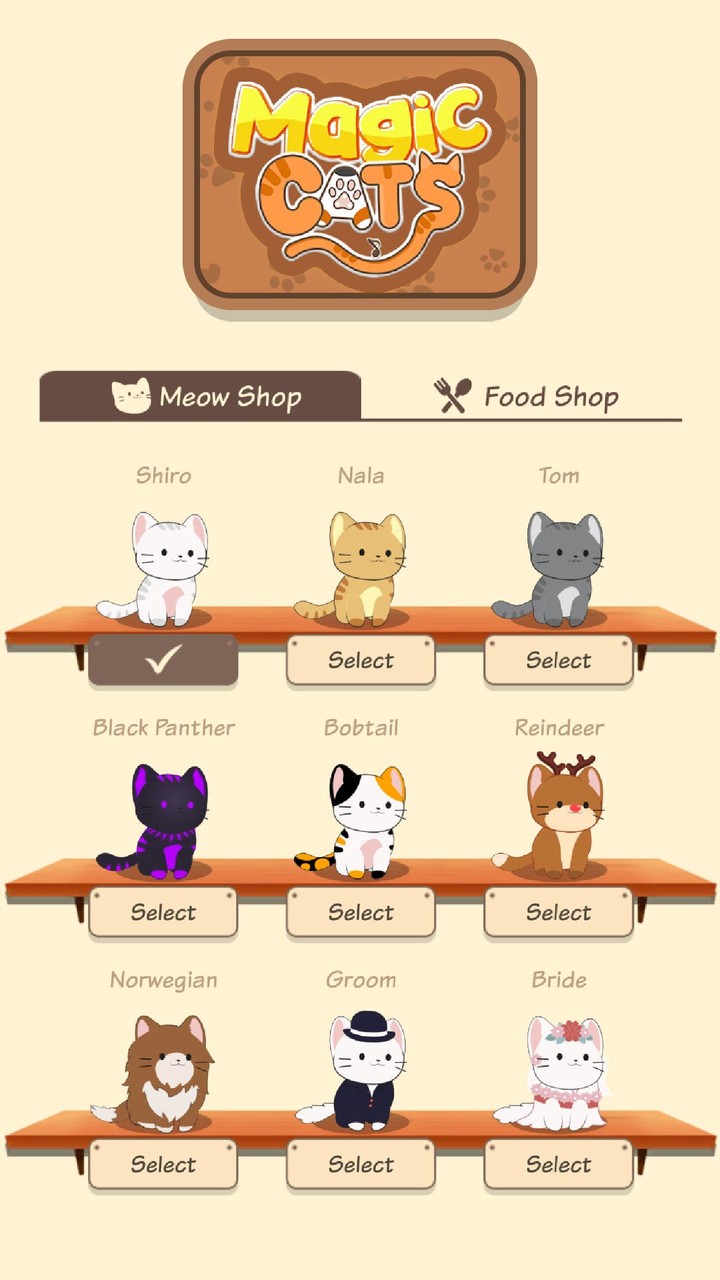Click the Magic Cats logo banner

[x=360, y=175]
